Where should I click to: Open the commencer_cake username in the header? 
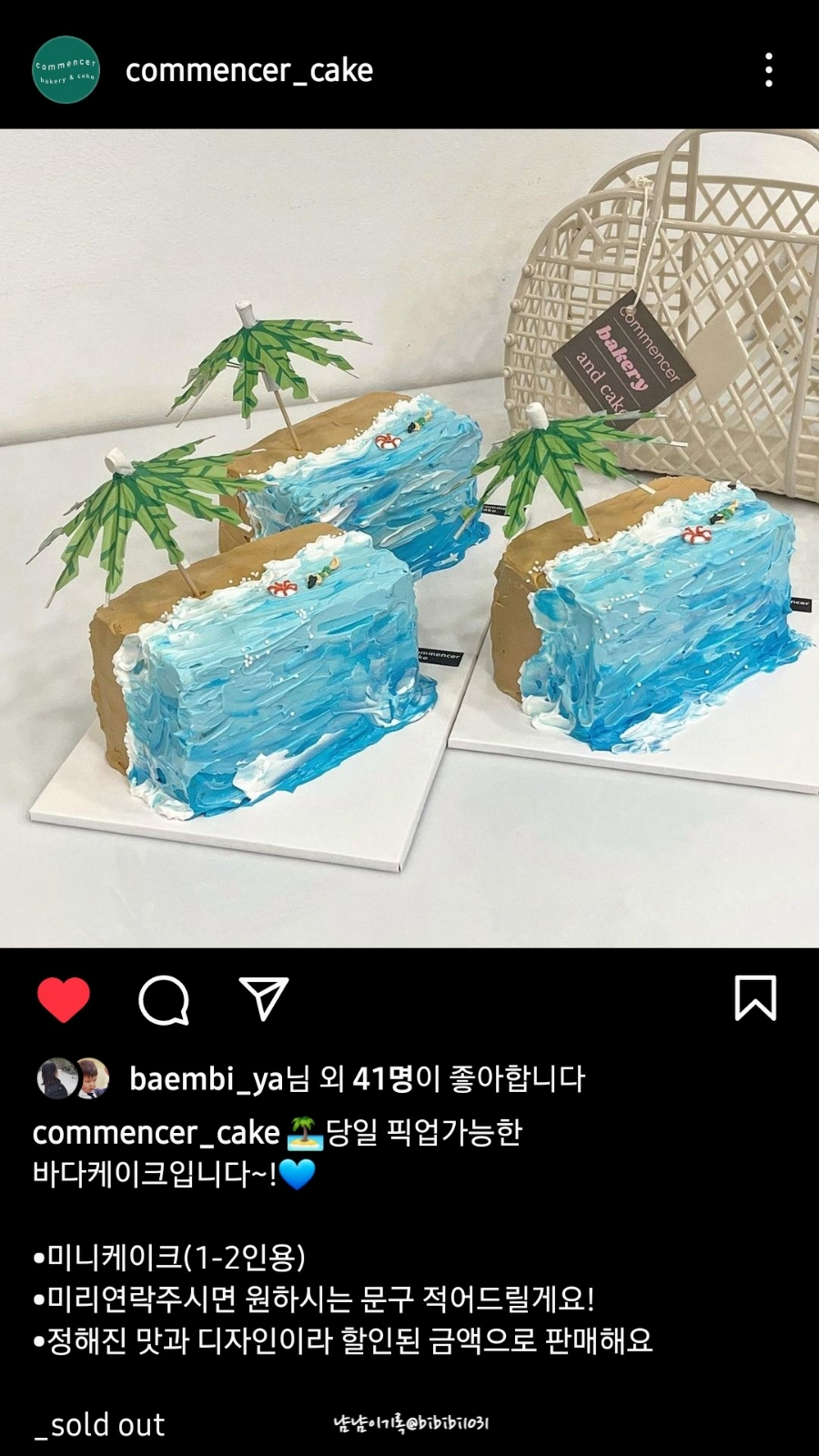click(248, 70)
